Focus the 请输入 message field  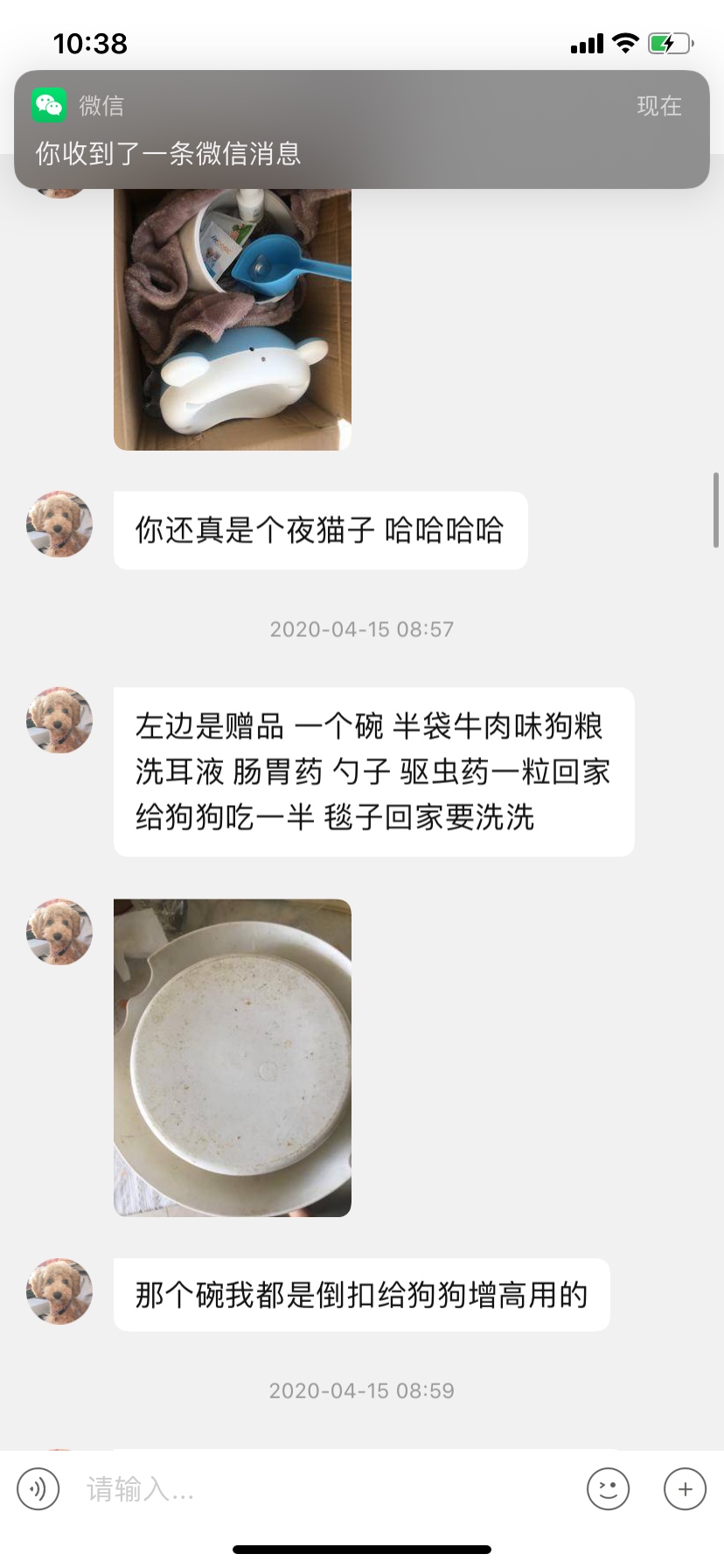324,1488
